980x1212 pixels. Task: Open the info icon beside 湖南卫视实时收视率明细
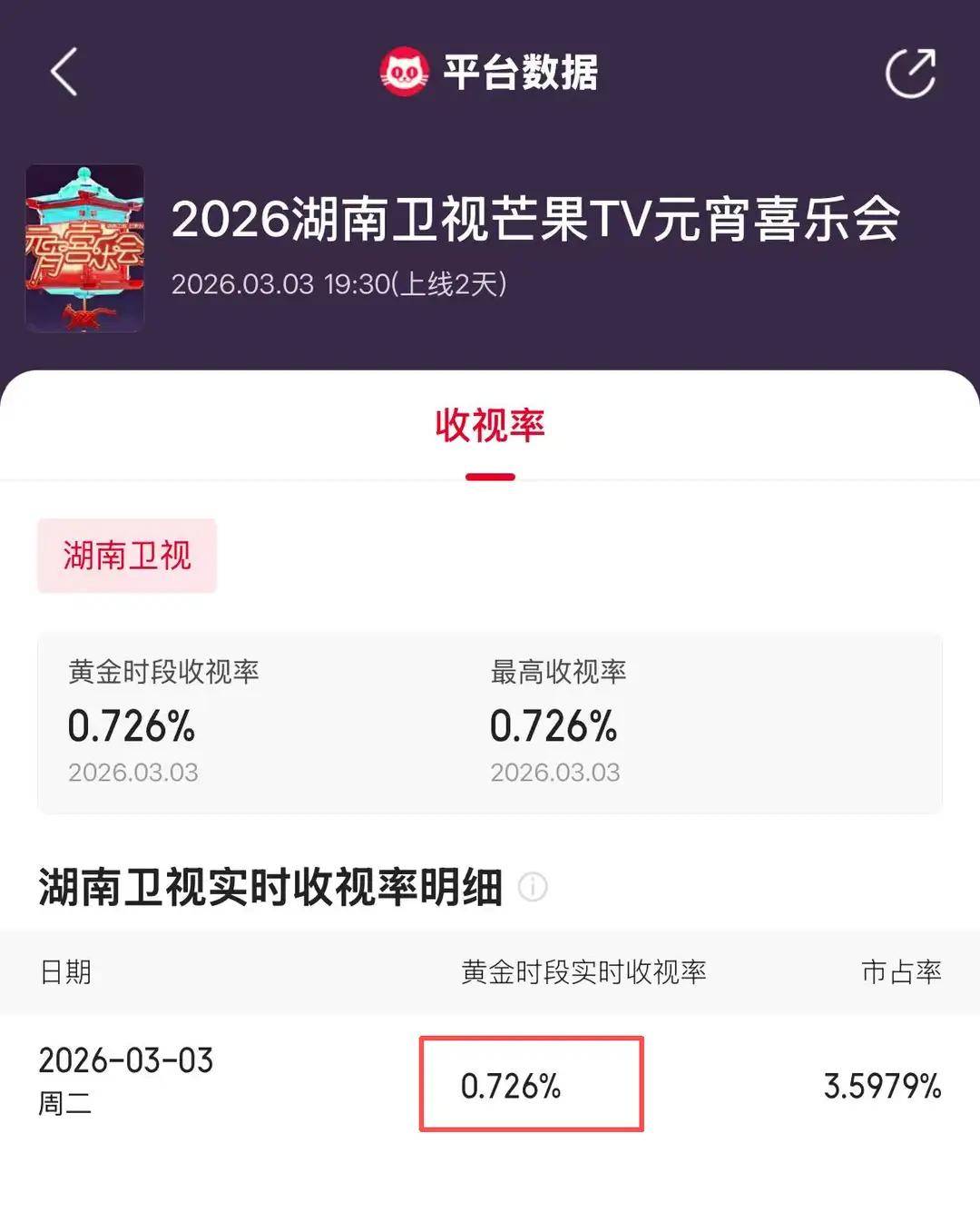[x=533, y=887]
